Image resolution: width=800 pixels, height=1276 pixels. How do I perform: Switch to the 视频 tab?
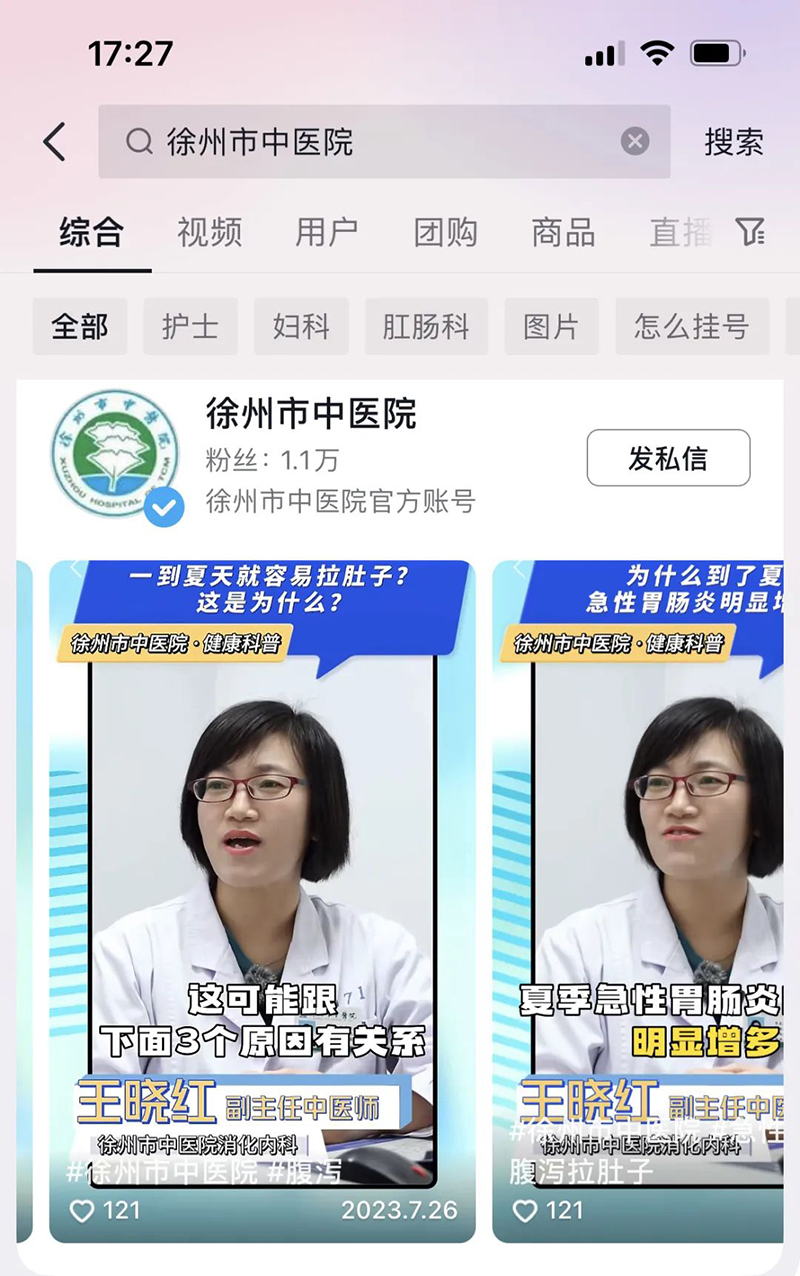click(209, 232)
